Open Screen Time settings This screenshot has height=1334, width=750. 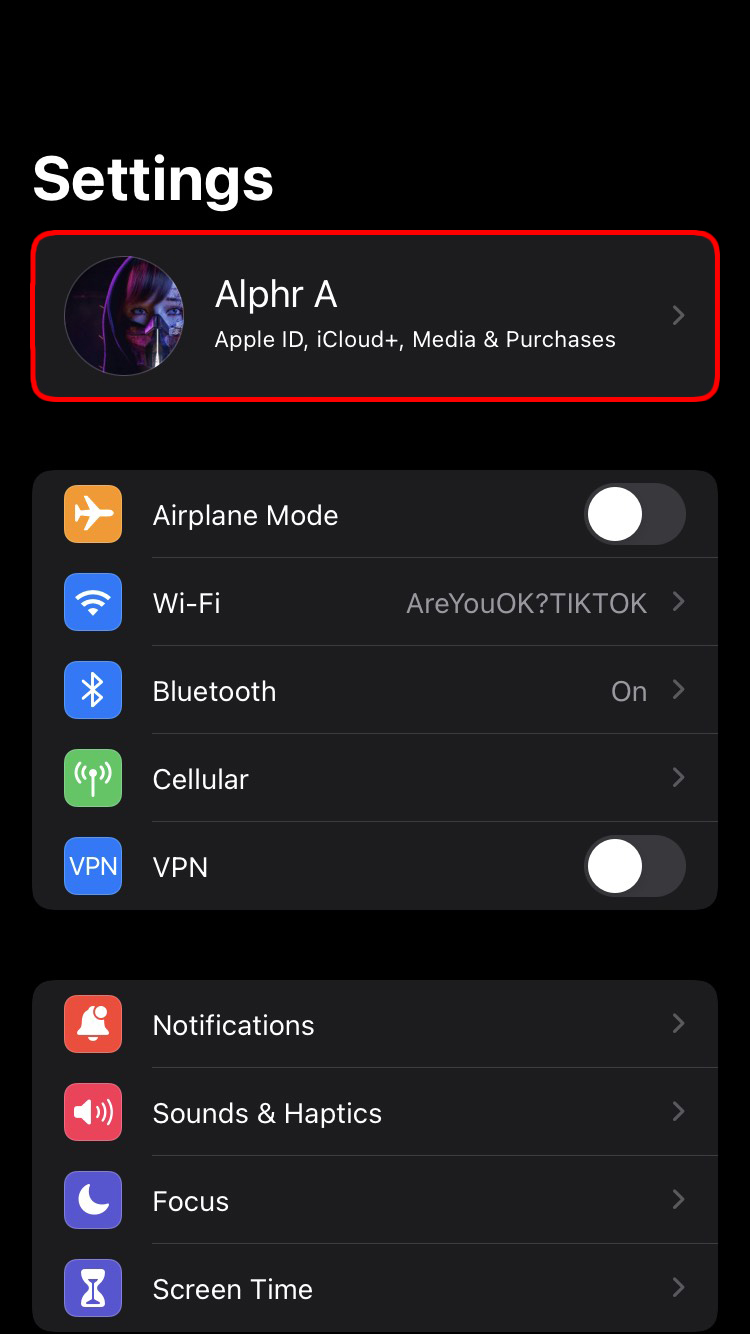click(375, 1289)
